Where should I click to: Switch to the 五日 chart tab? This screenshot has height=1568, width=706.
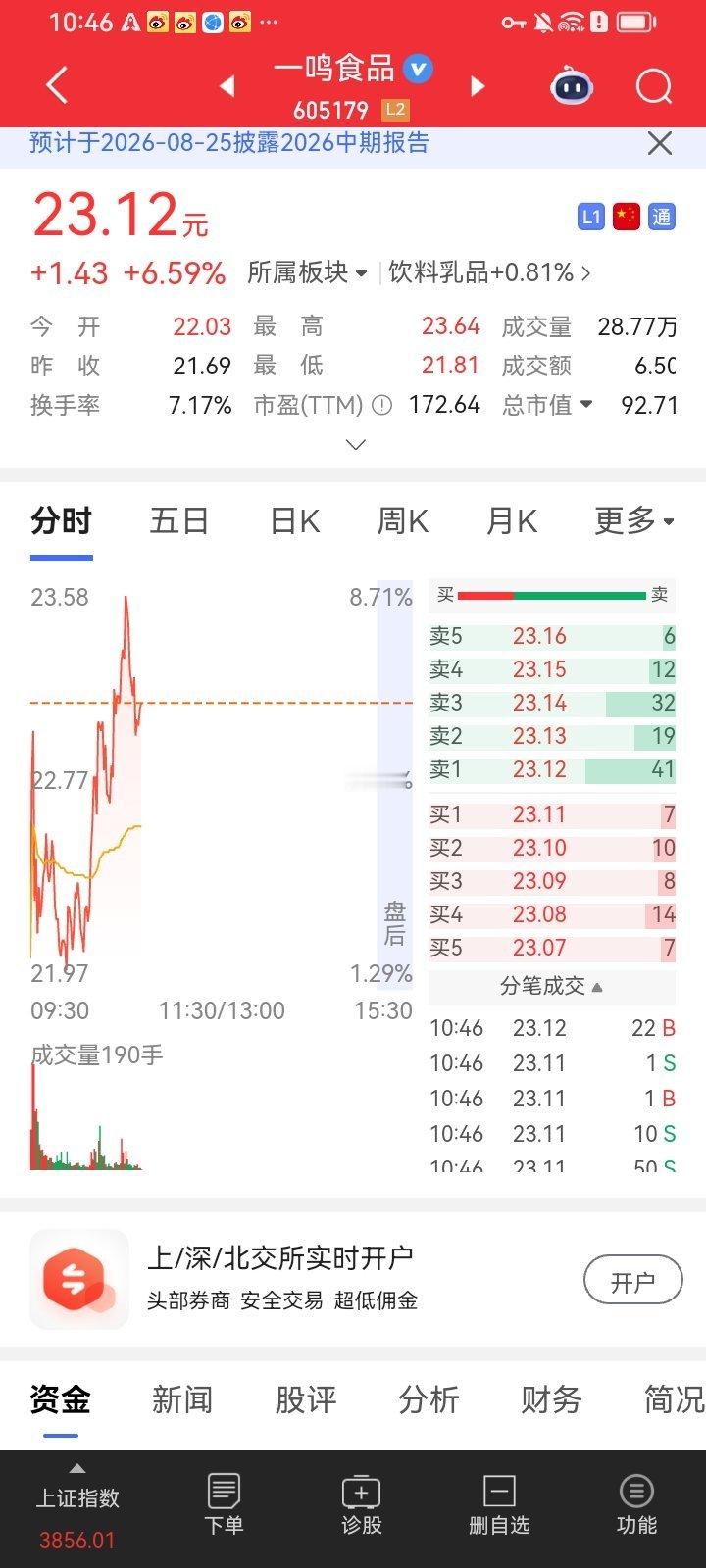click(179, 520)
